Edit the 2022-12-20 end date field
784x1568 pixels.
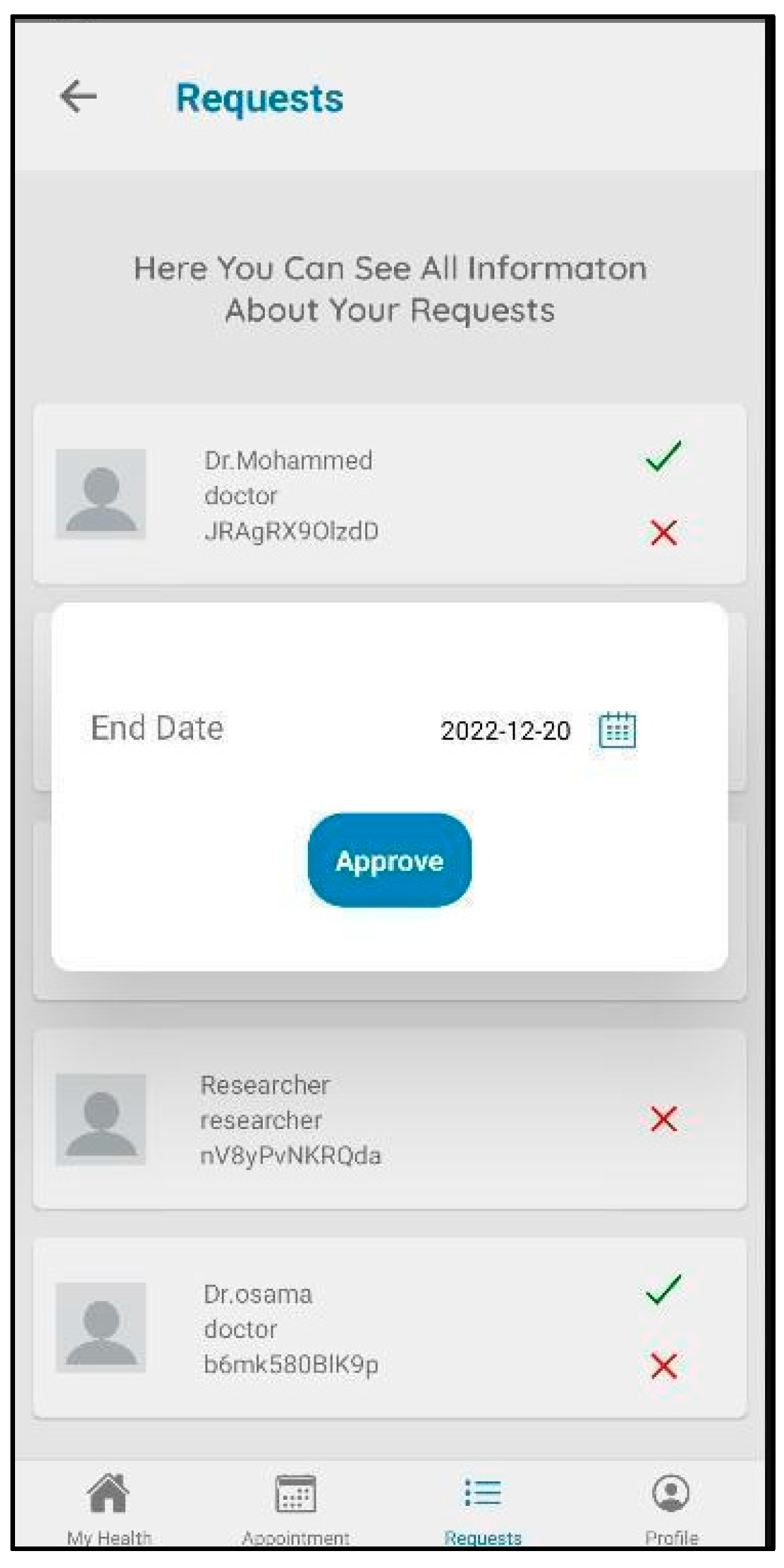[505, 731]
